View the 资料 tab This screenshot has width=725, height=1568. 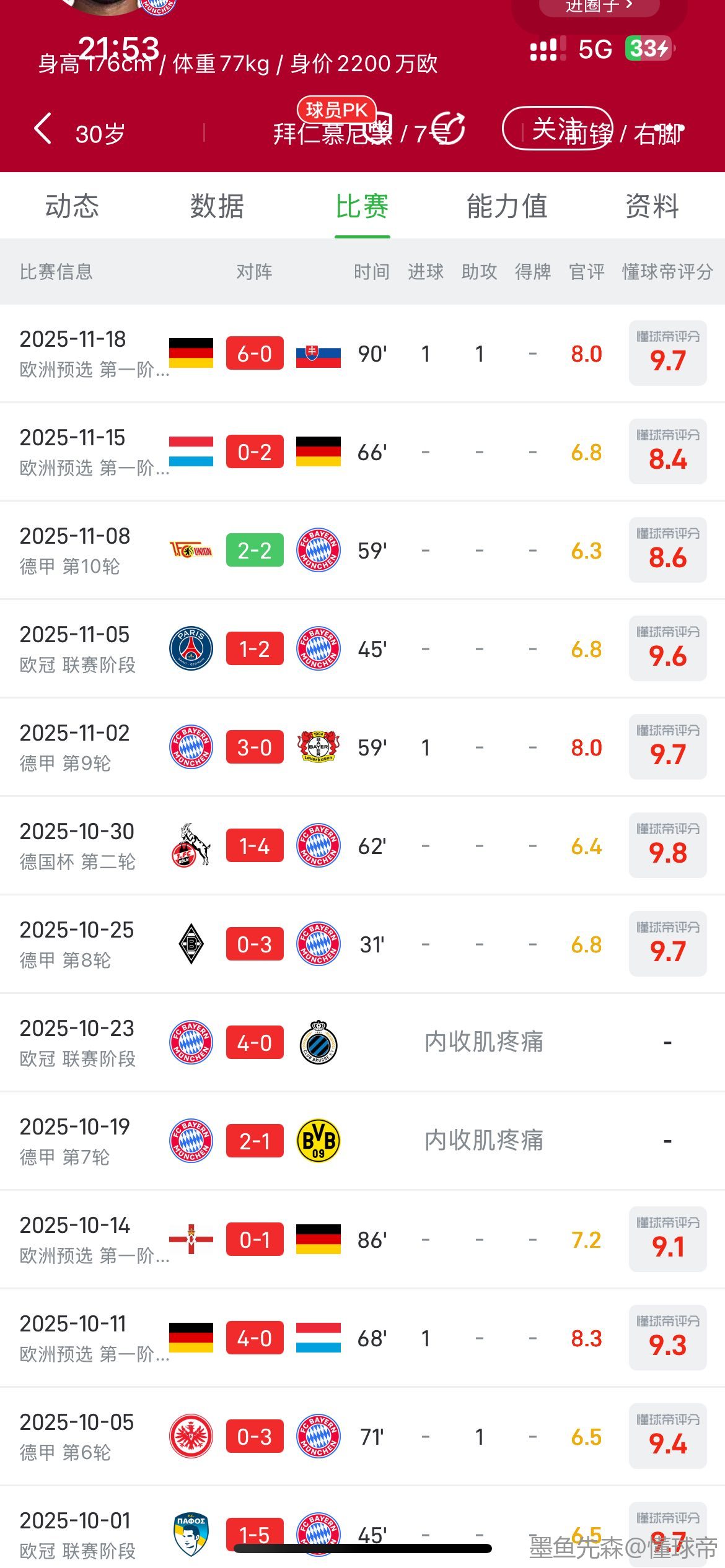[652, 206]
